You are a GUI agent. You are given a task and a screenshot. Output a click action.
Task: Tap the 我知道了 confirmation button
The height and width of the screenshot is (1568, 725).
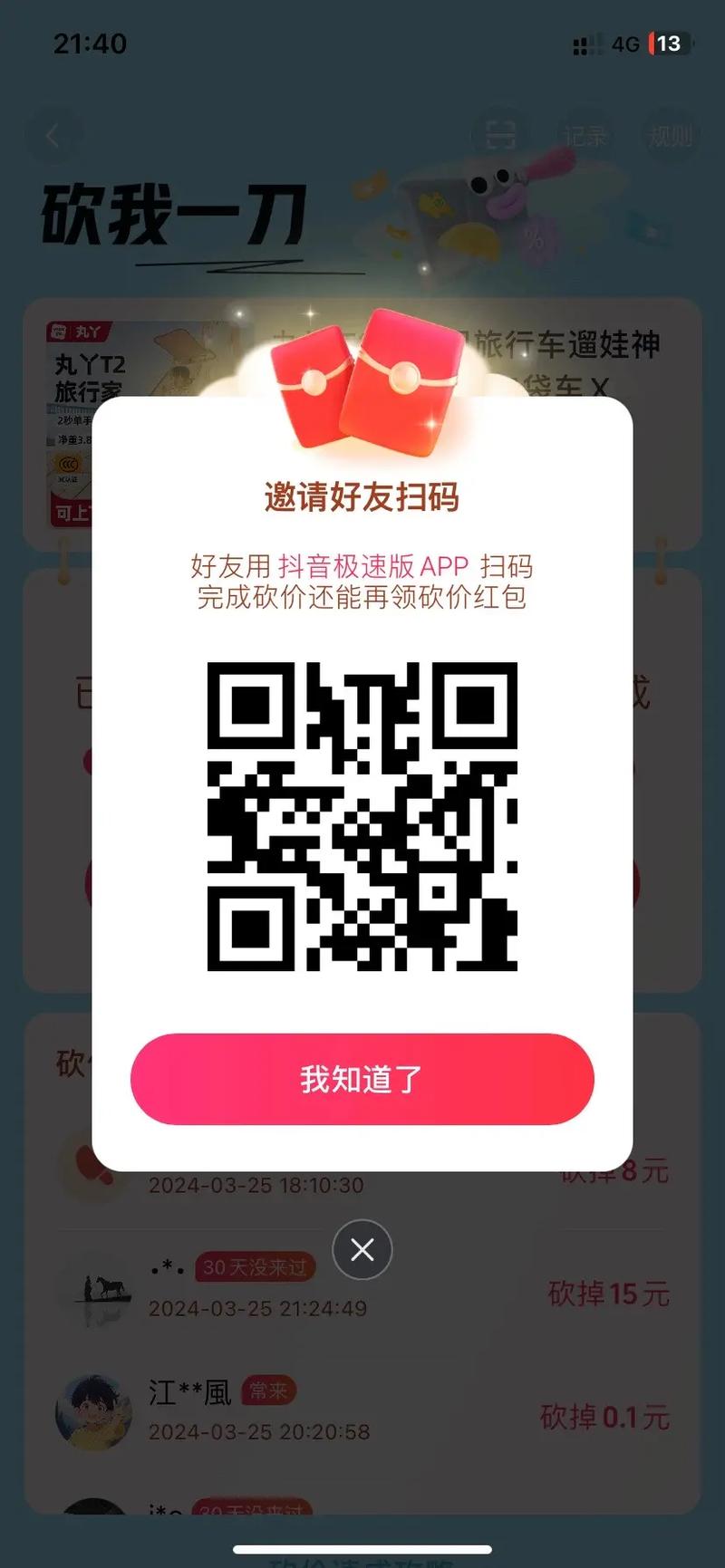(x=362, y=1079)
